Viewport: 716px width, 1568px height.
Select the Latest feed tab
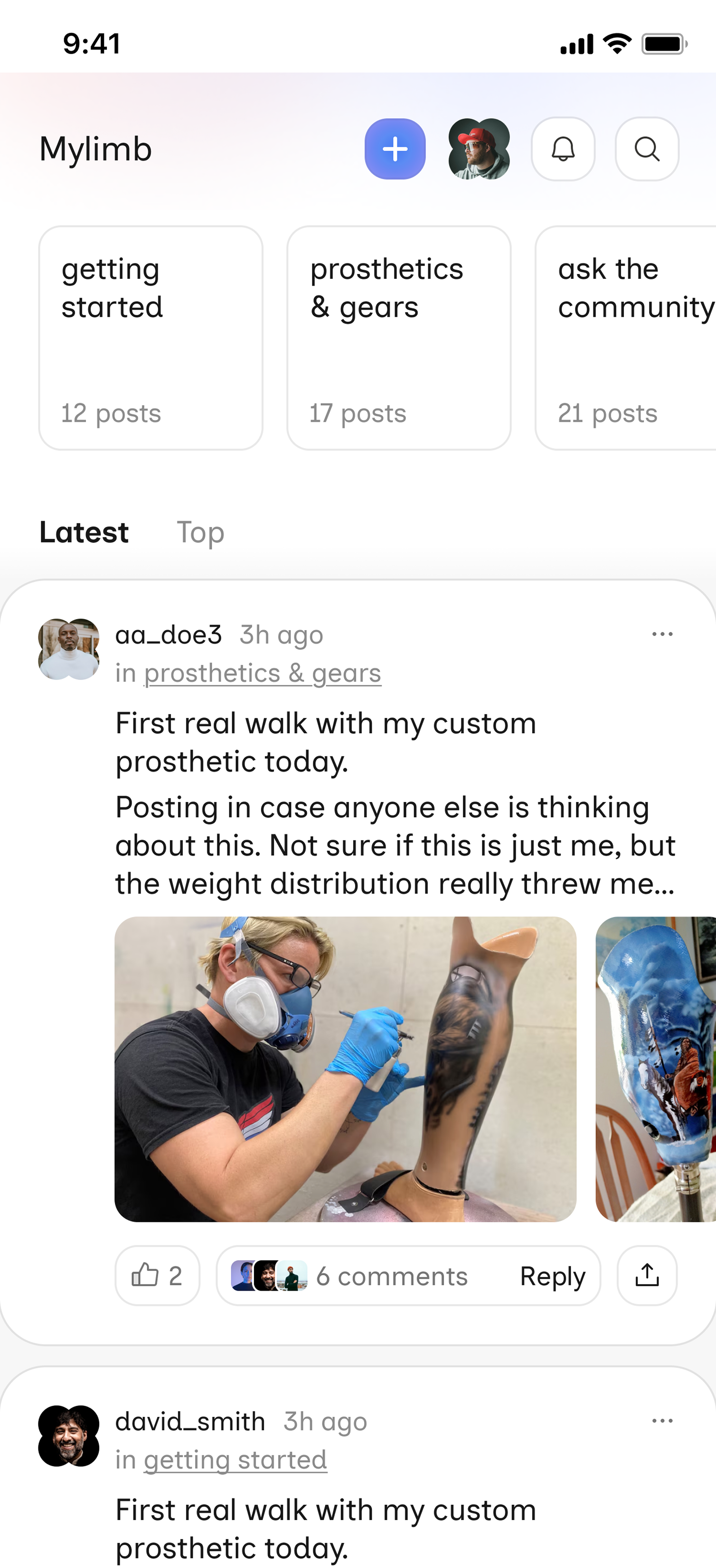coord(84,532)
